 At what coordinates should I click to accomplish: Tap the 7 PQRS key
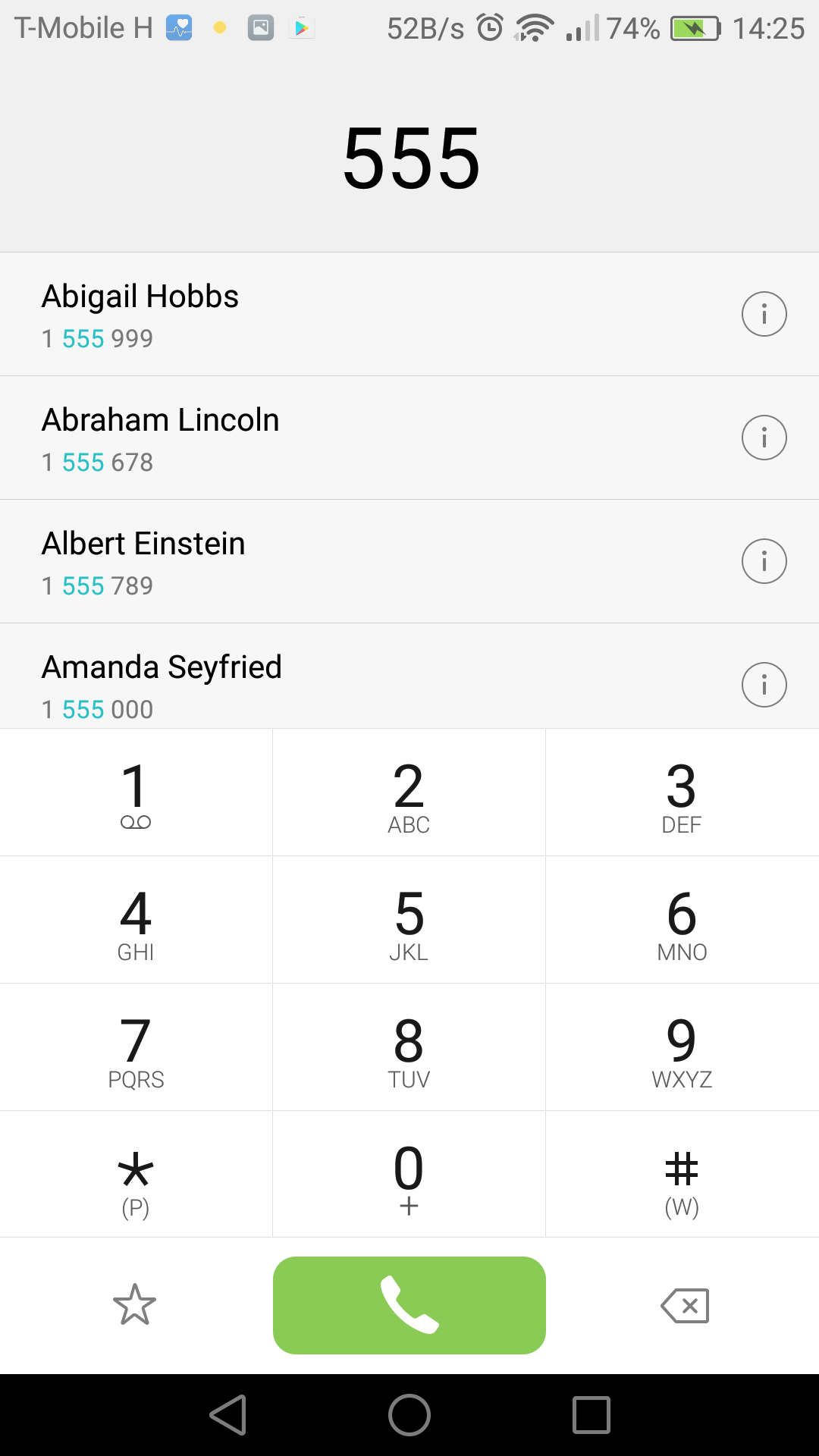[x=136, y=1047]
